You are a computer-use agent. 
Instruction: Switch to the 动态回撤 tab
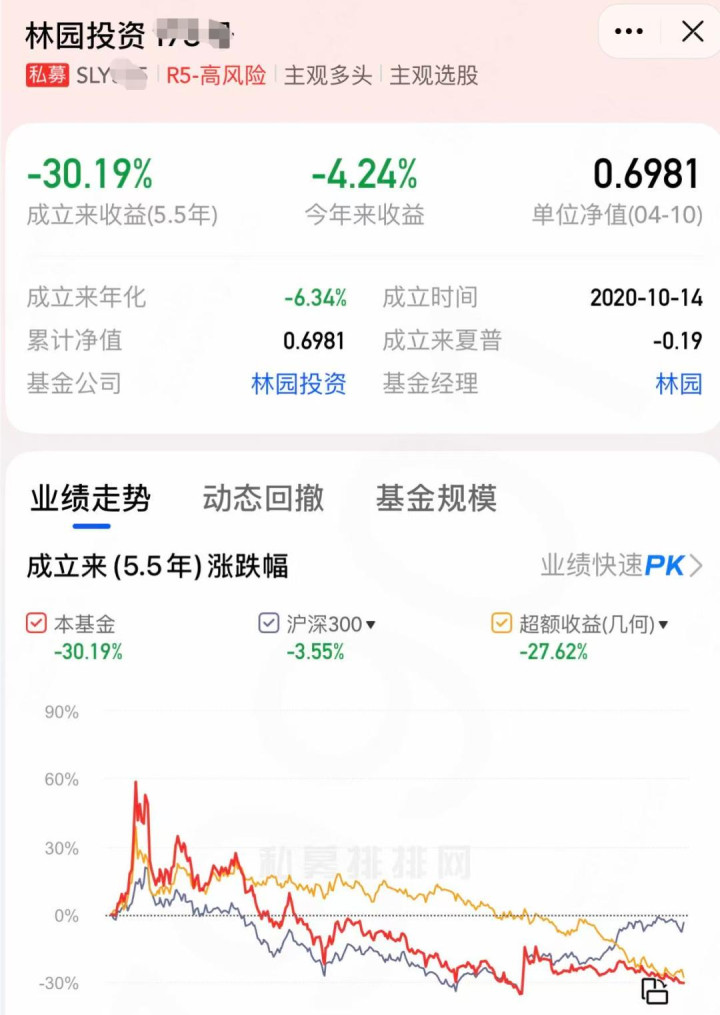[263, 498]
